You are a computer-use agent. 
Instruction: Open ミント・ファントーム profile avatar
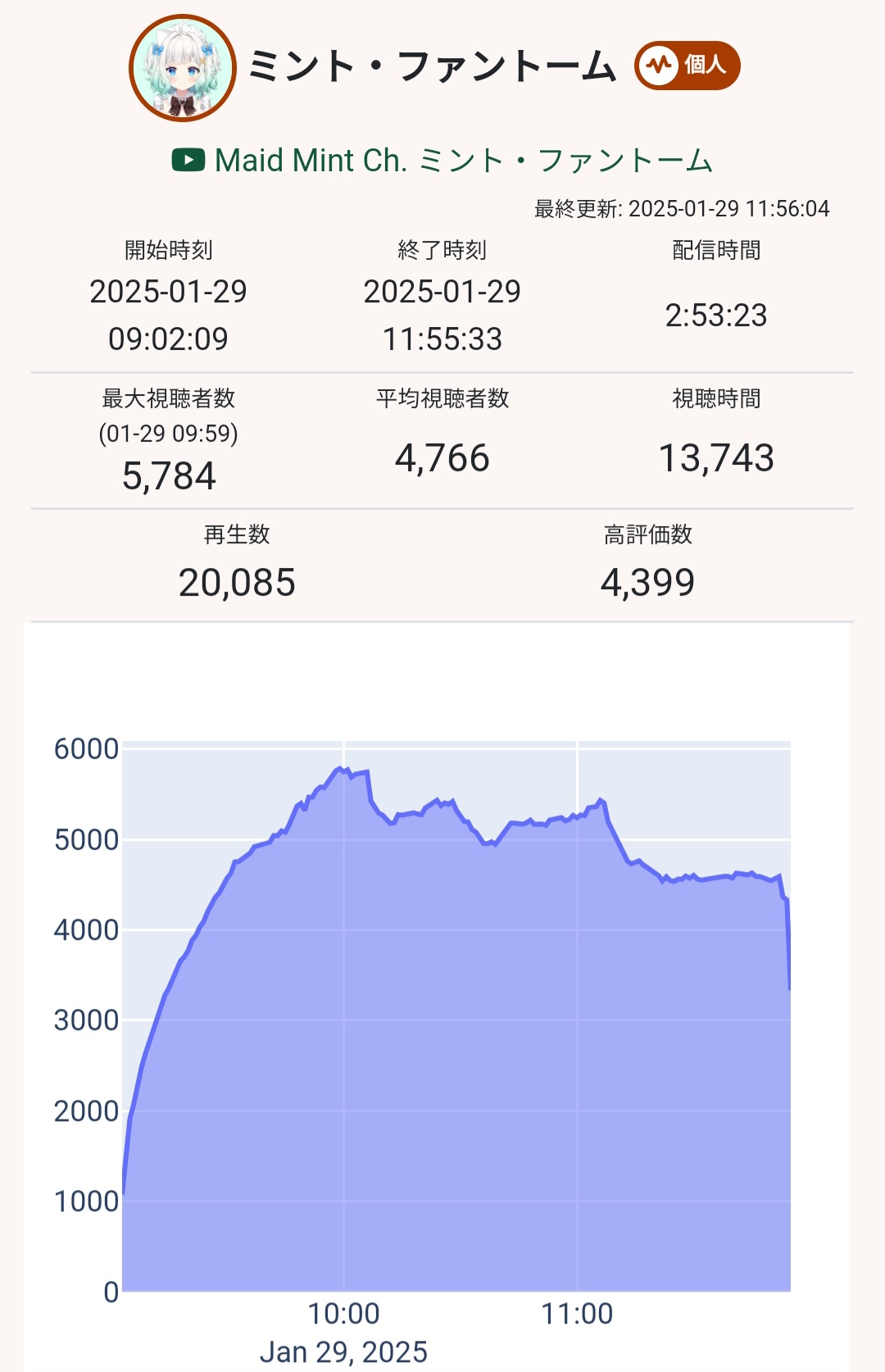[x=183, y=68]
